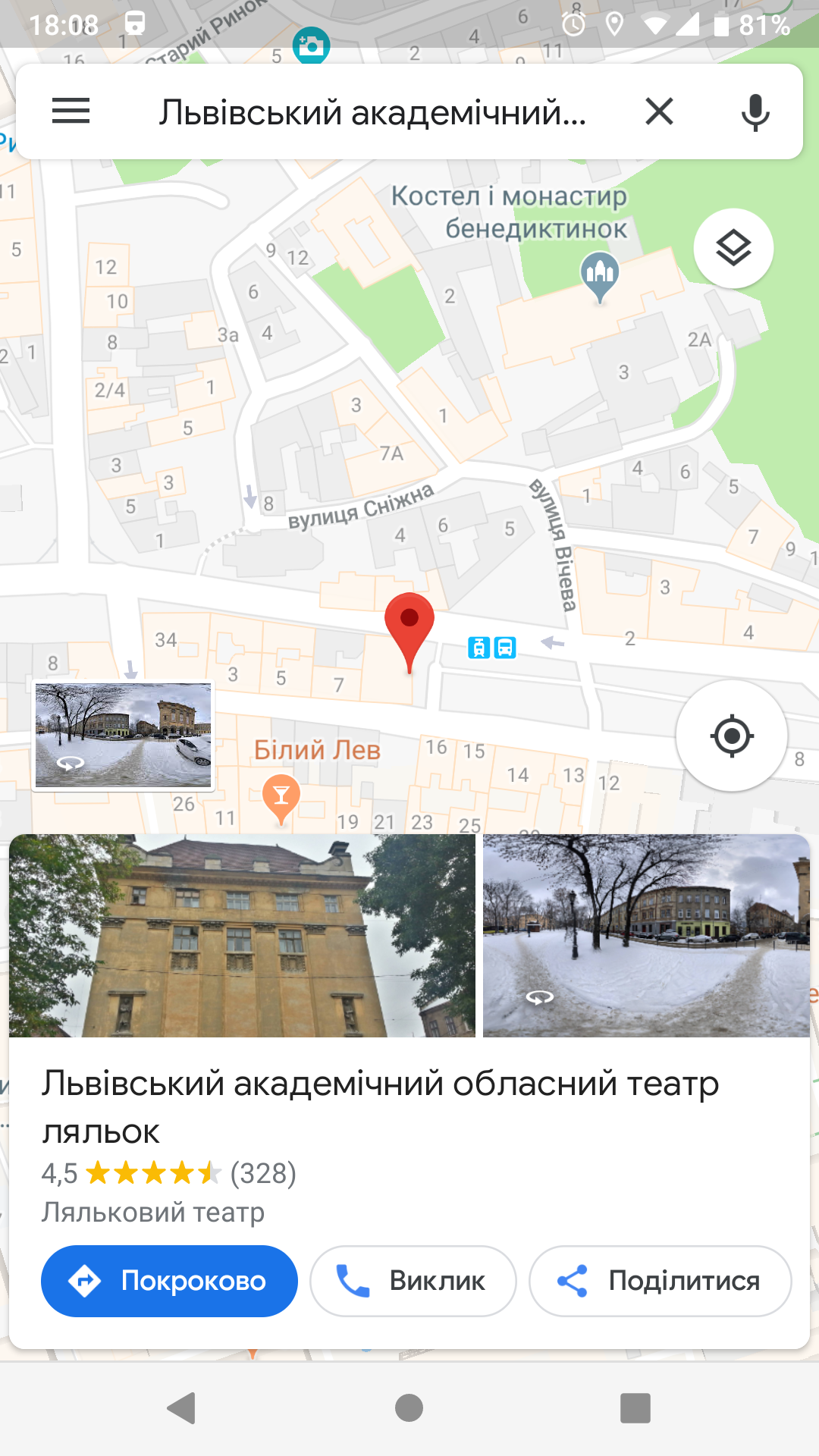Image resolution: width=819 pixels, height=1456 pixels.
Task: Center the map on my location
Action: coord(732,736)
